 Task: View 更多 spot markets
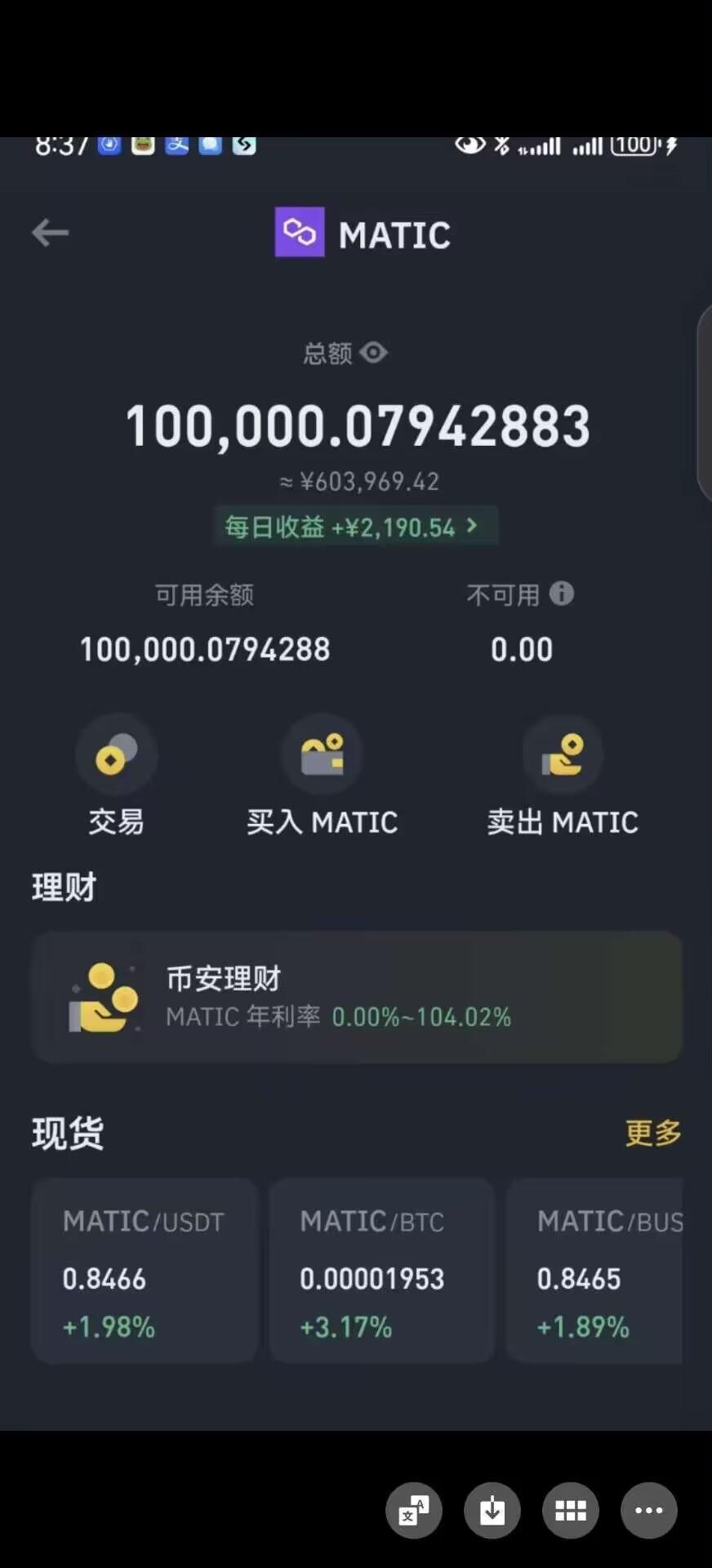[653, 1133]
